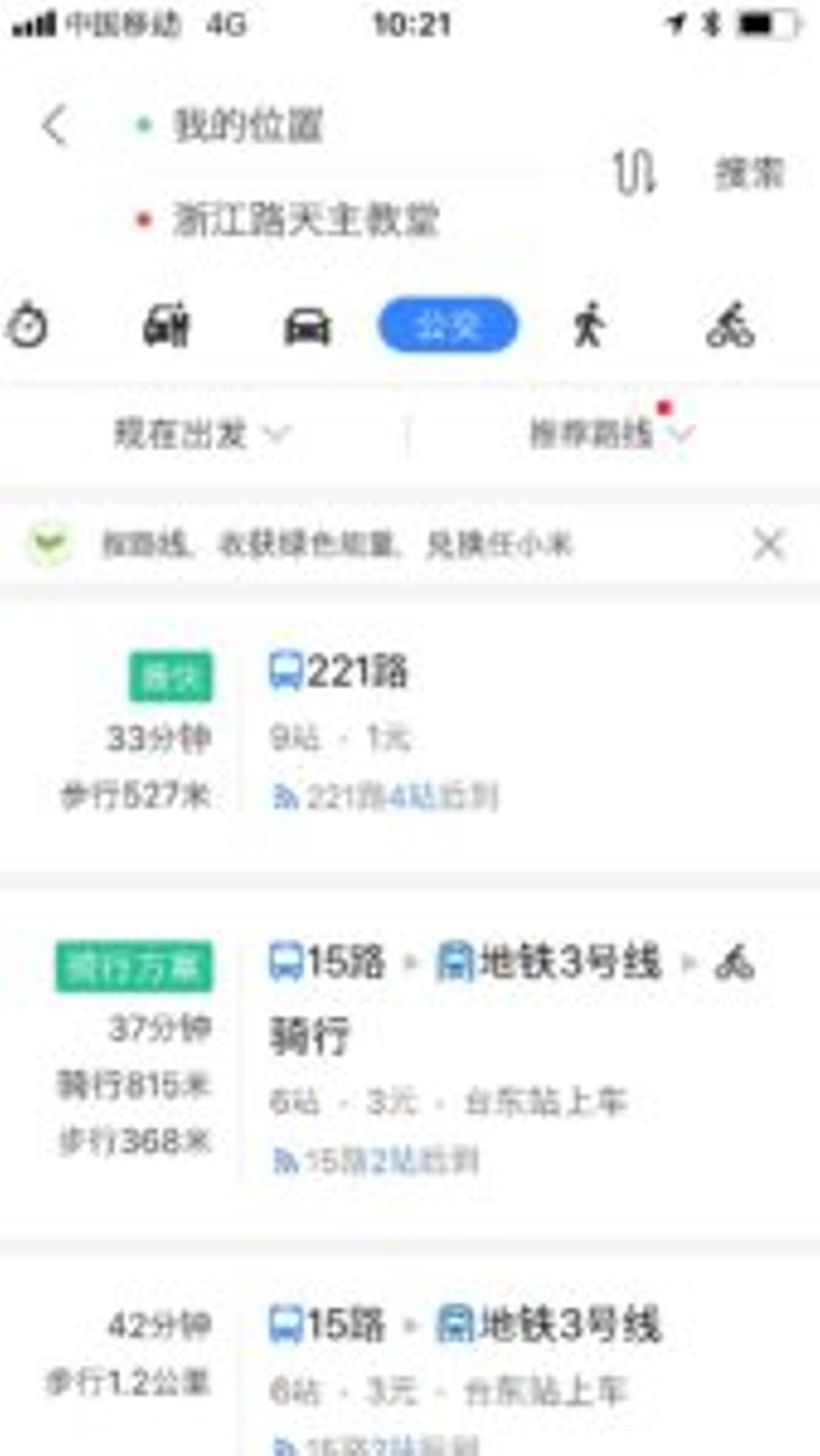
Task: Swap start and destination
Action: click(x=634, y=171)
